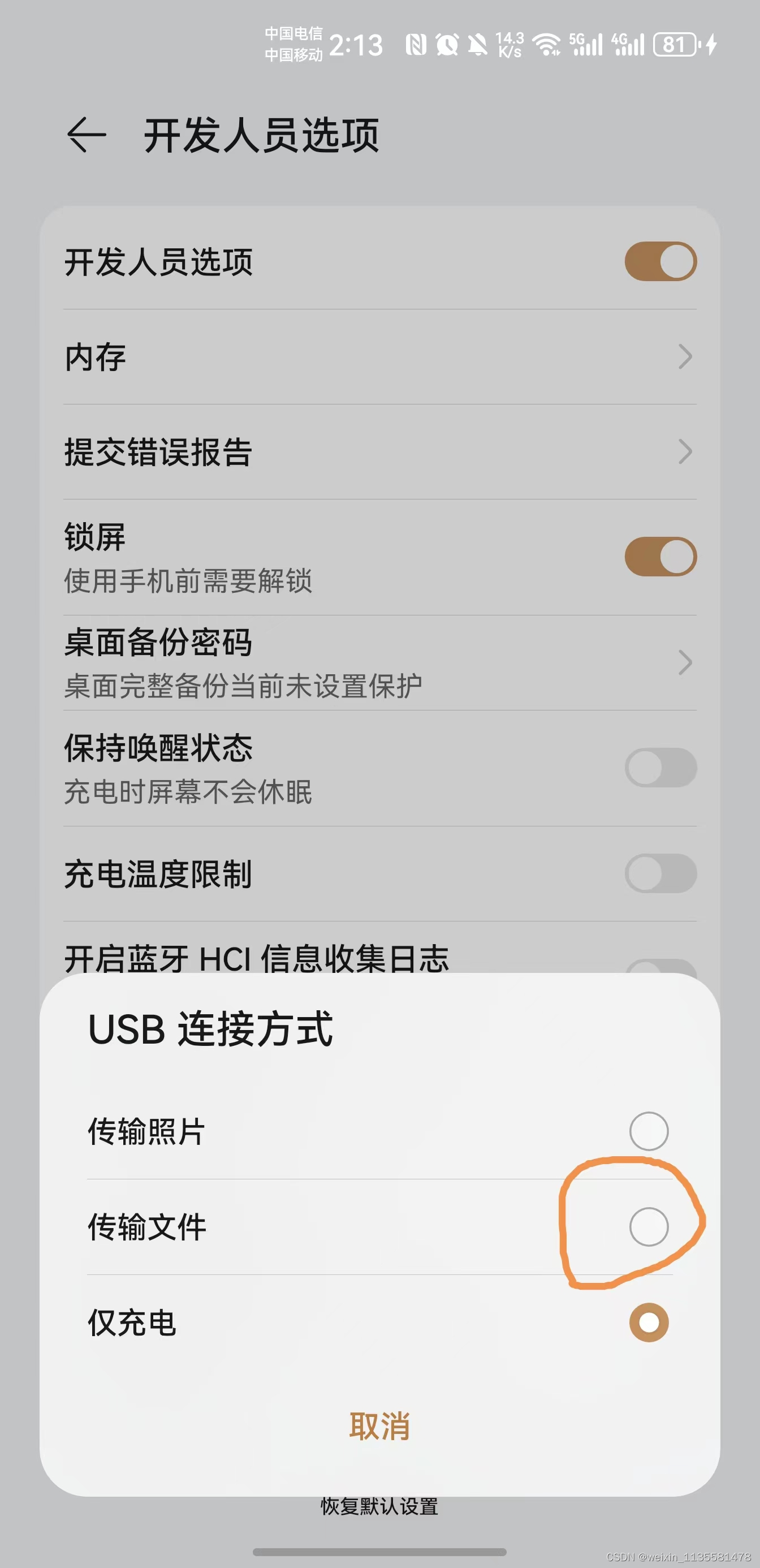The width and height of the screenshot is (760, 1568).
Task: Open the 内存 row
Action: (x=379, y=357)
